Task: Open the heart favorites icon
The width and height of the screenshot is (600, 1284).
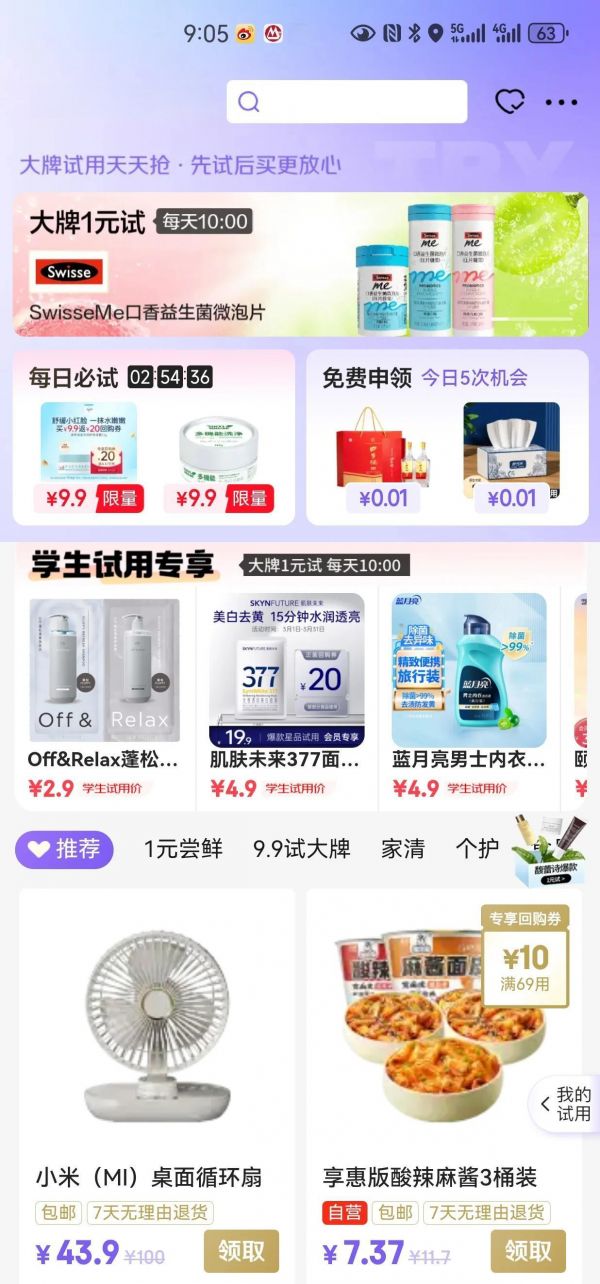Action: click(x=510, y=102)
